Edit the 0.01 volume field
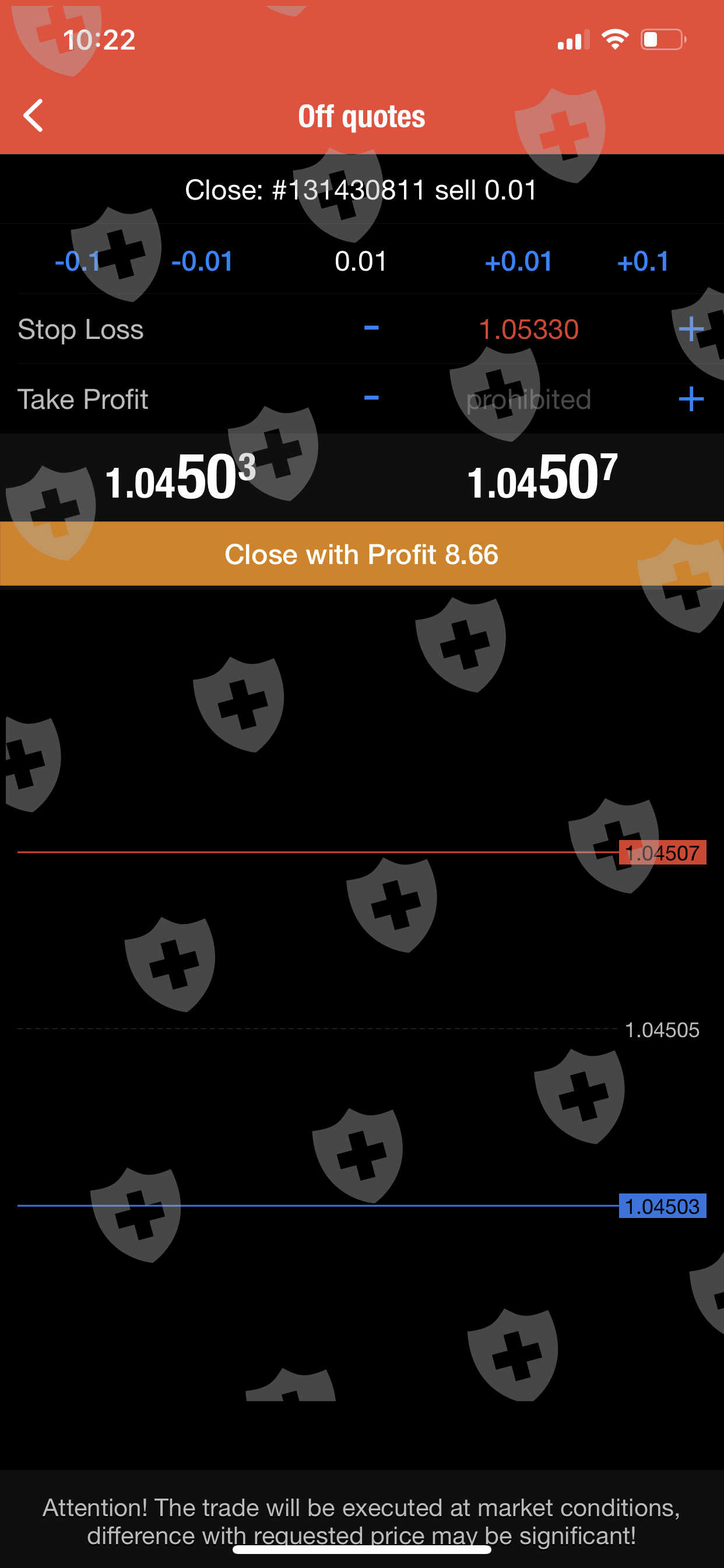Screen dimensions: 724x1568 [x=361, y=261]
